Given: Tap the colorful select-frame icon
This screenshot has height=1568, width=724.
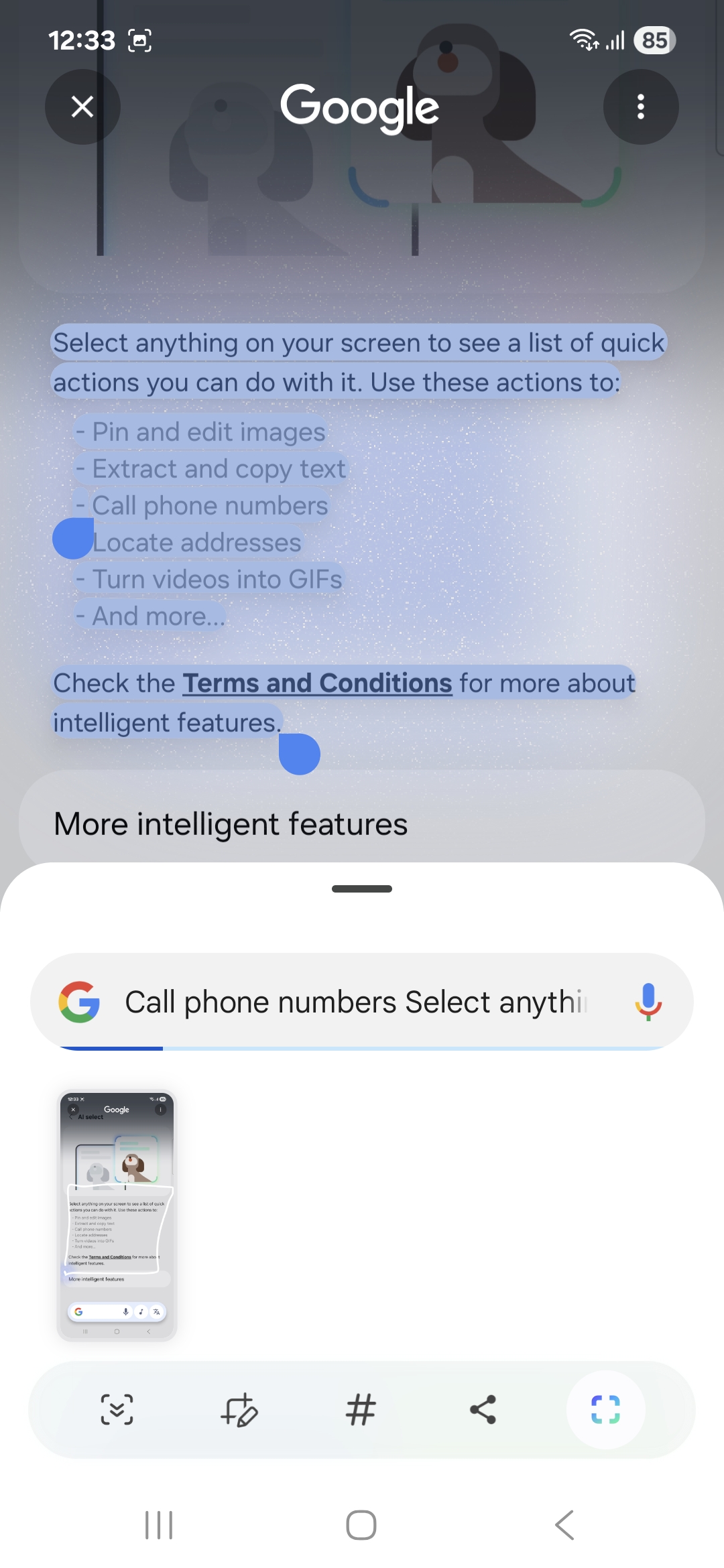Looking at the screenshot, I should 605,1409.
